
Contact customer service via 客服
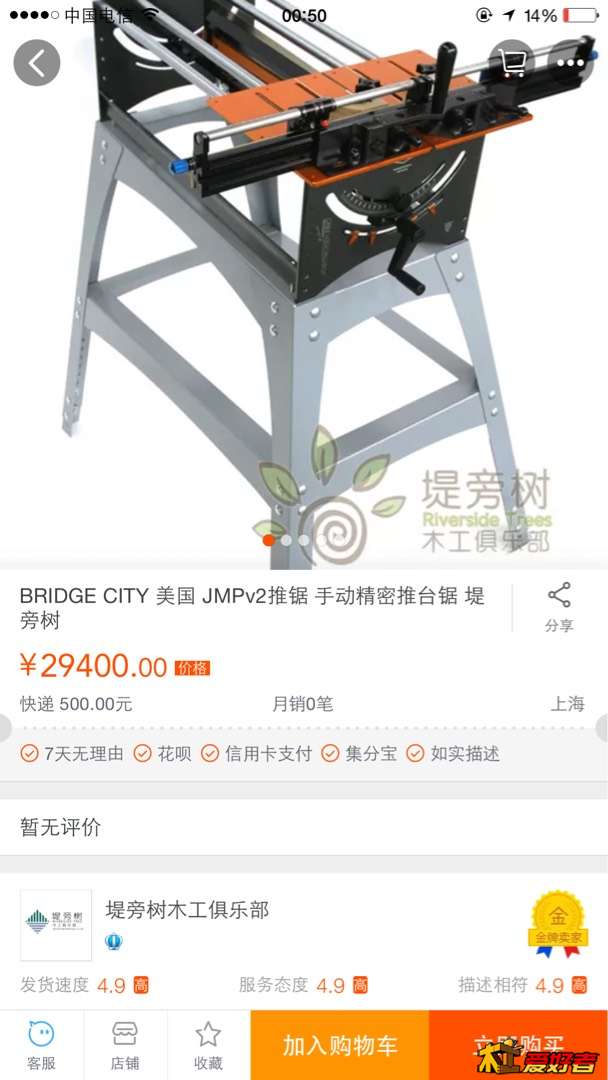pyautogui.click(x=41, y=1046)
